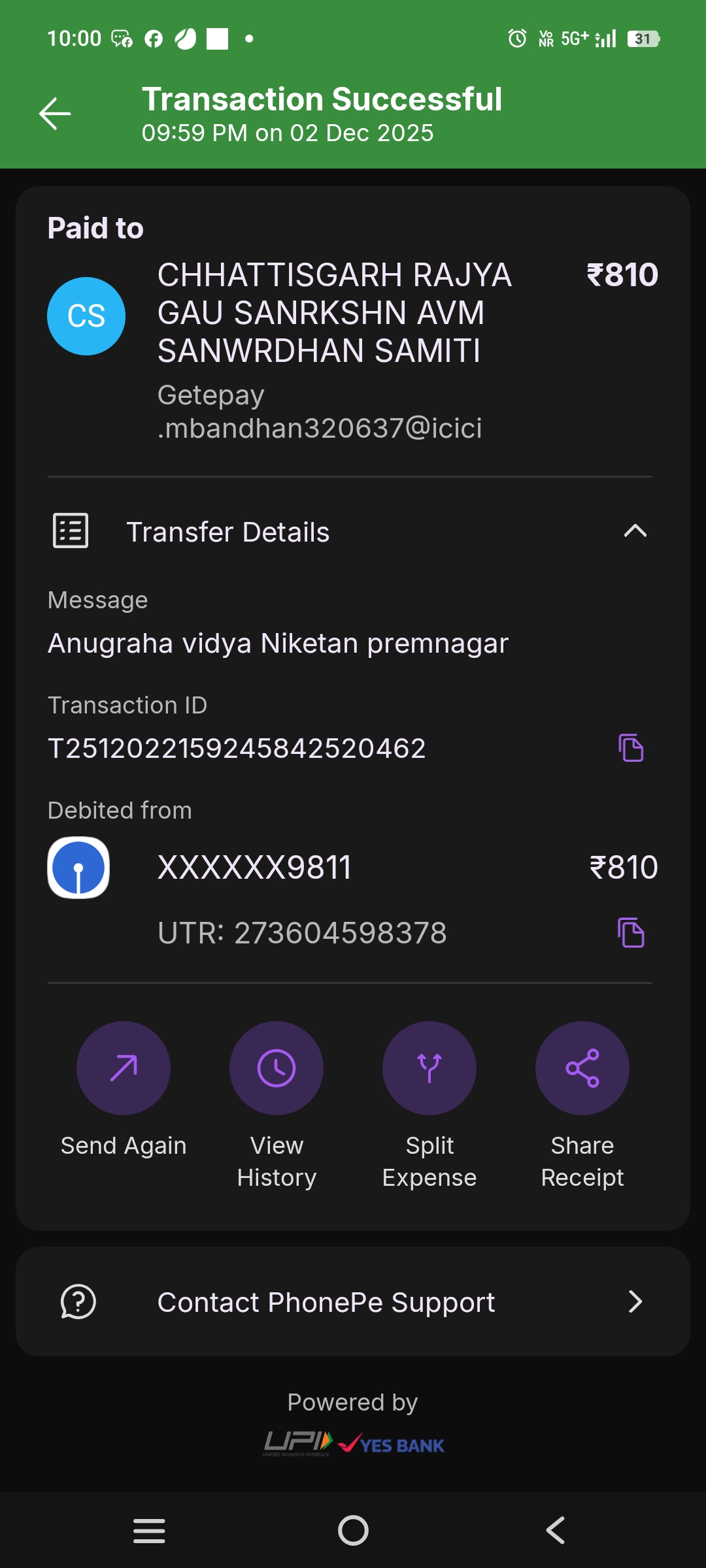Open the system recent apps
706x1568 pixels.
tap(149, 1530)
